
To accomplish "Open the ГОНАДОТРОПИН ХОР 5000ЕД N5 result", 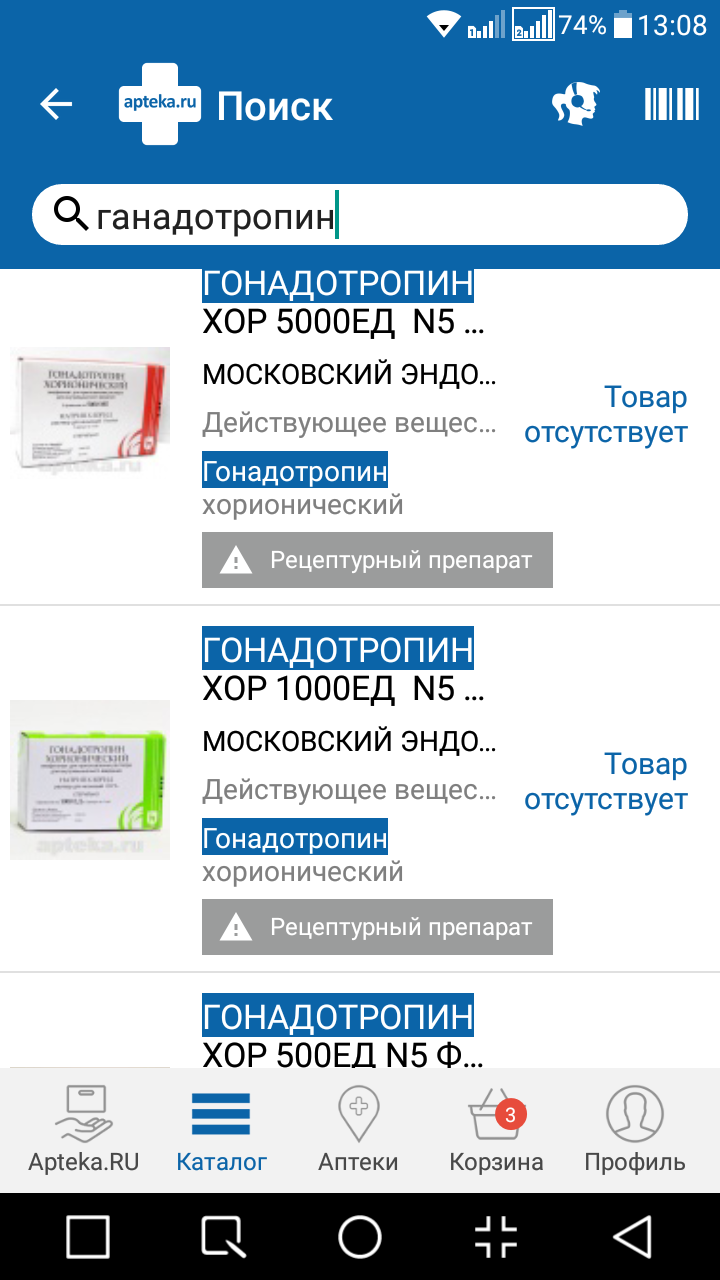I will (360, 438).
